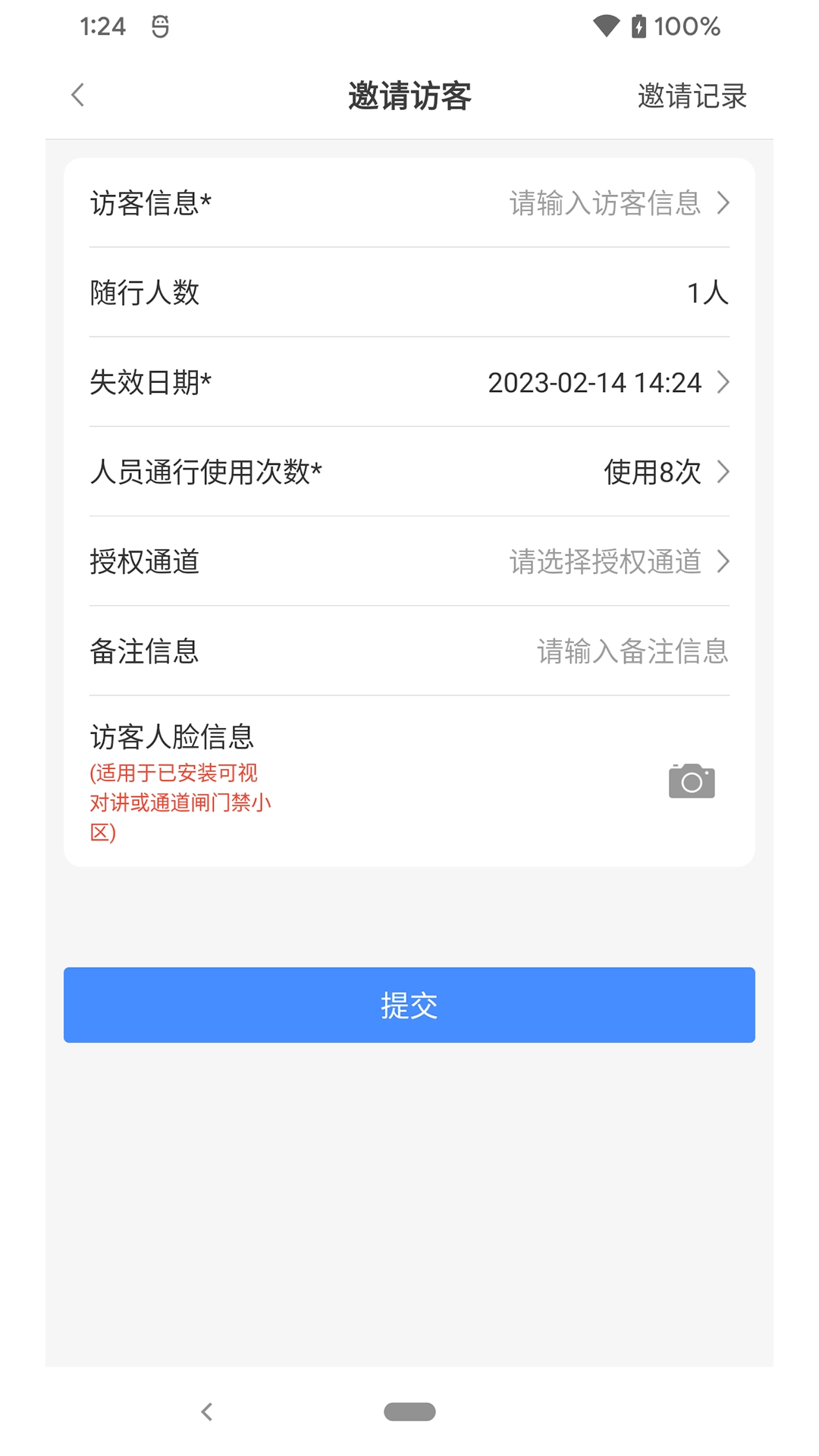Tap the back arrow to leave invite page
This screenshot has height=1456, width=819.
tap(75, 95)
